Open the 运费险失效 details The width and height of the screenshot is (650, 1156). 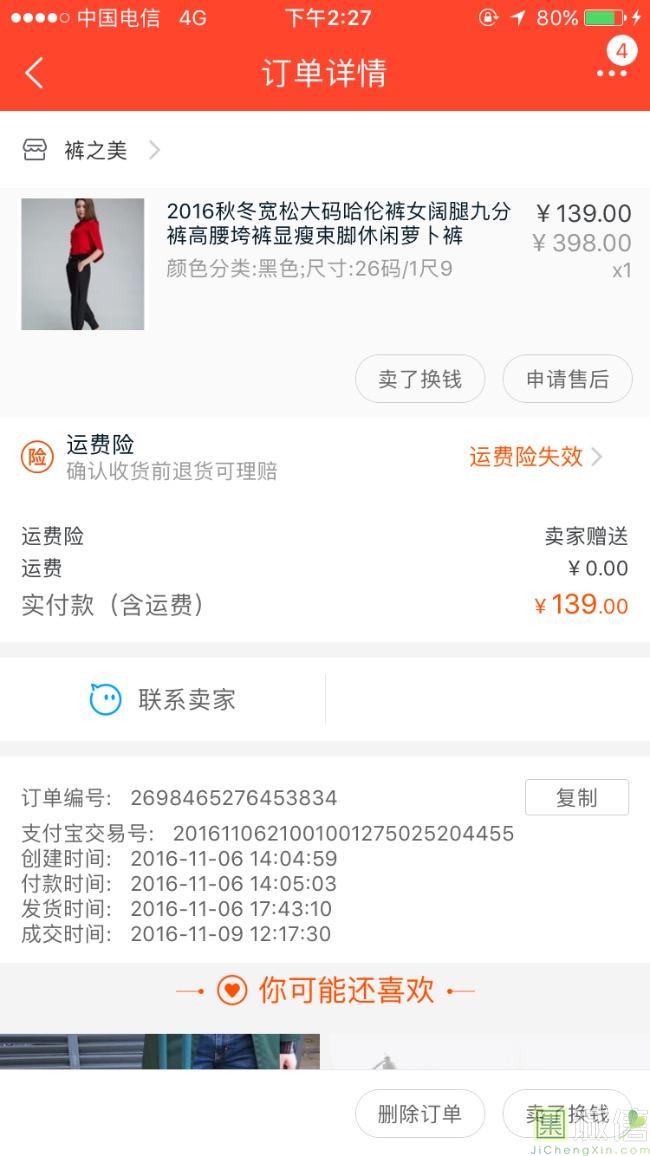535,457
